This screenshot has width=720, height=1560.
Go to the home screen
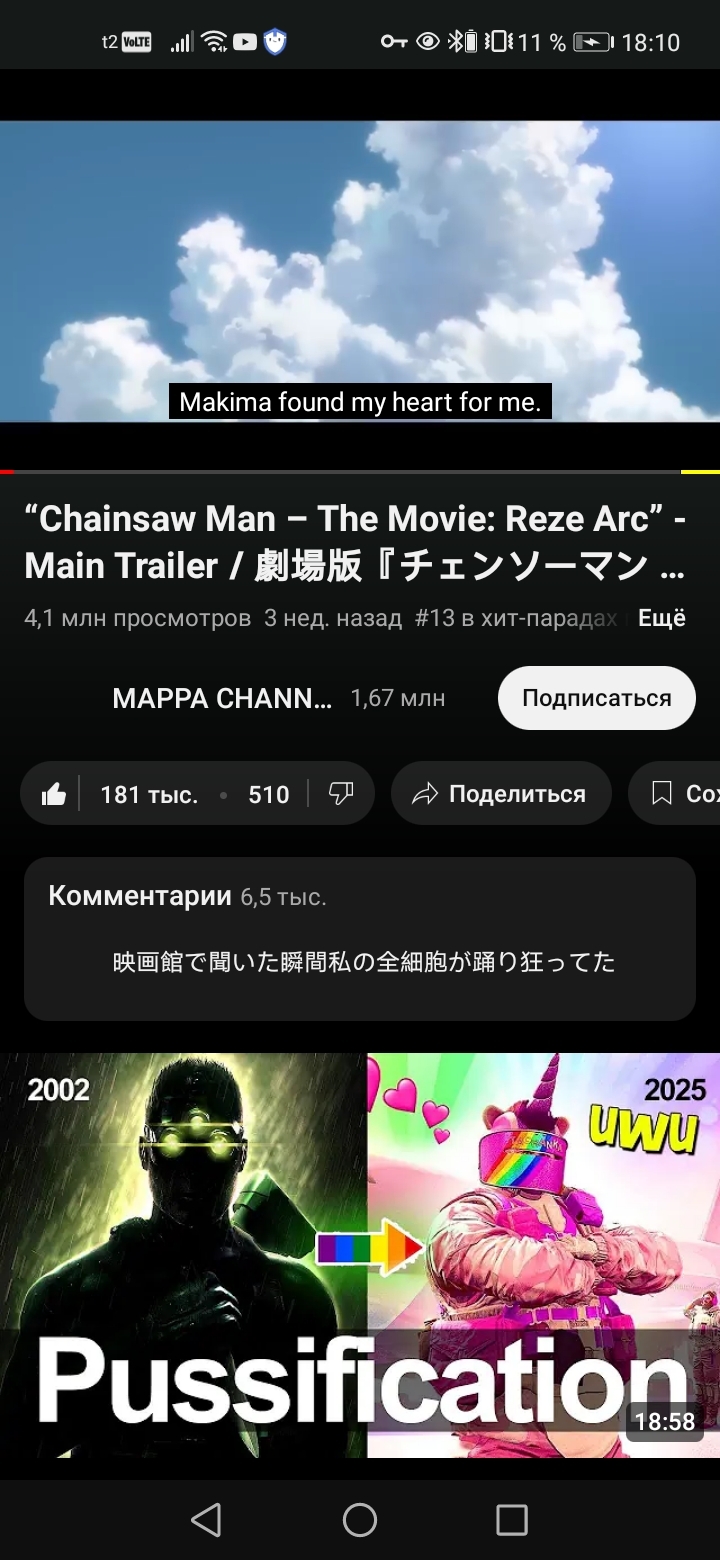click(360, 1520)
